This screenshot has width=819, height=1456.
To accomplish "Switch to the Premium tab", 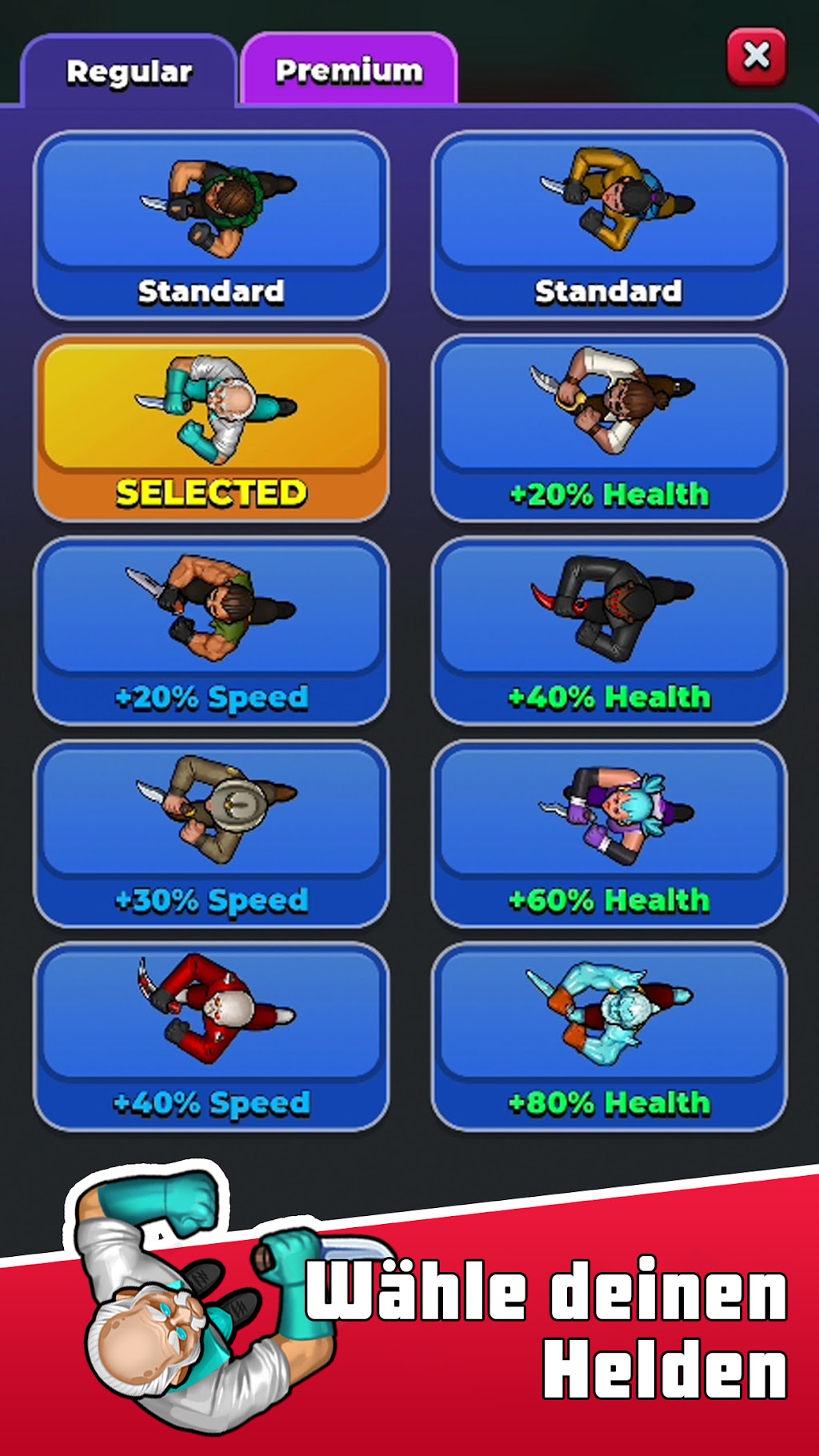I will (x=350, y=70).
